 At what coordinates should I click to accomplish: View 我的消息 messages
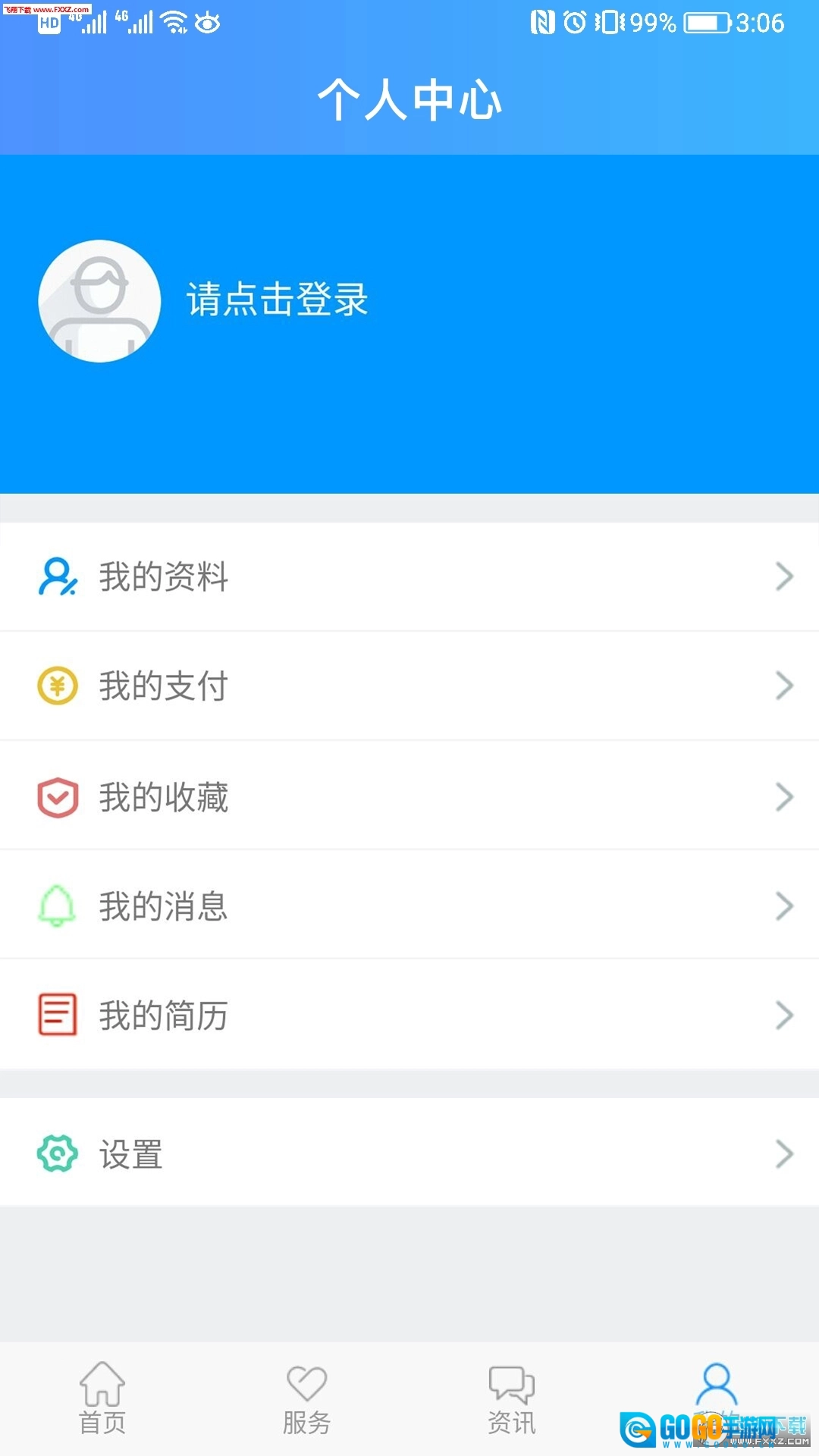(x=409, y=905)
